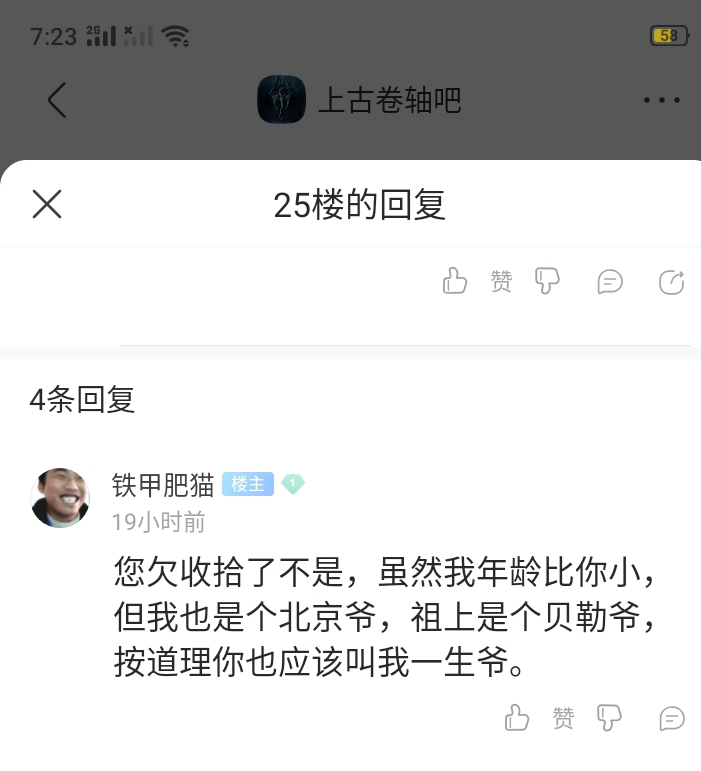Viewport: 701px width, 771px height.
Task: Reply to 铁甲肥猫's comment
Action: 672,718
